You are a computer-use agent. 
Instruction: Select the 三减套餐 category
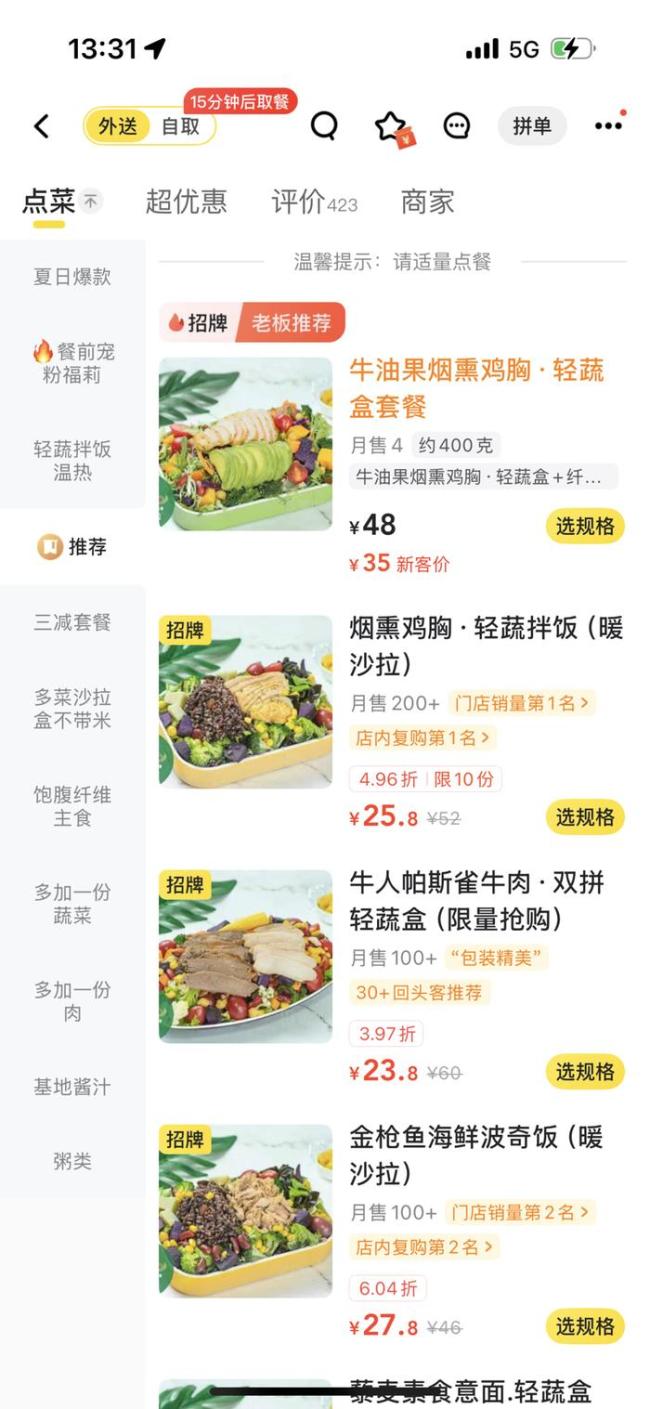click(72, 622)
